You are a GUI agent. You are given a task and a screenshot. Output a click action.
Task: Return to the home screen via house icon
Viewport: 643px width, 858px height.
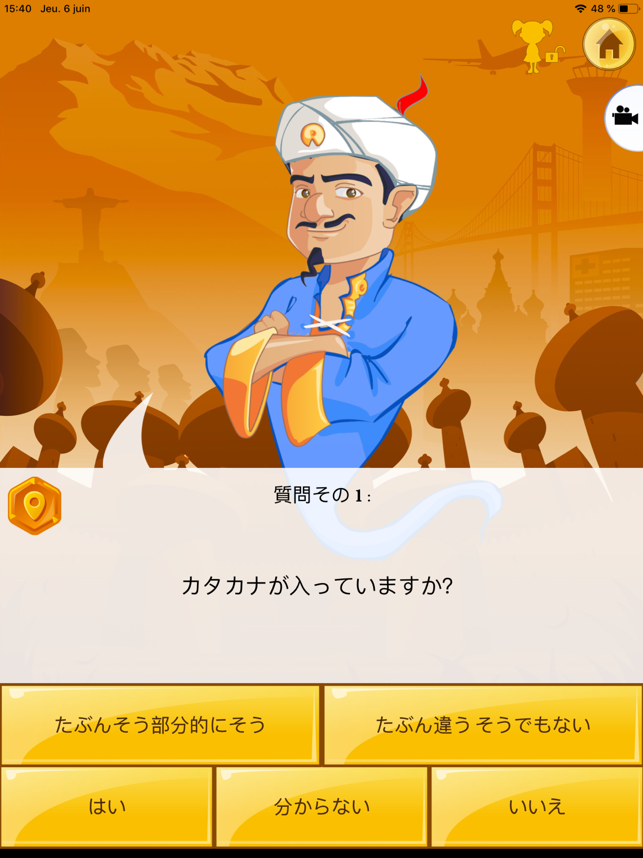[x=609, y=43]
